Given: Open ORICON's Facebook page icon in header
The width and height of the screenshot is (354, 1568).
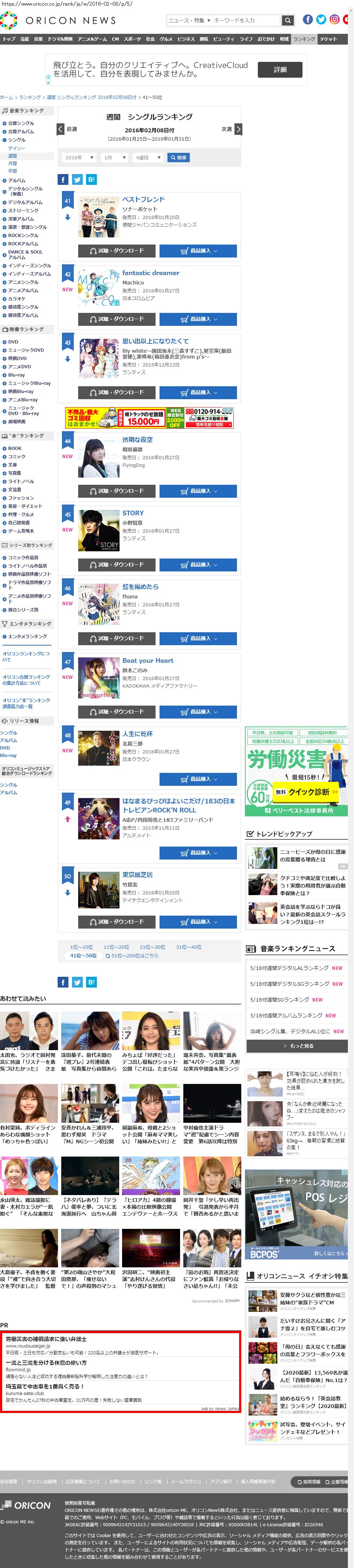Looking at the screenshot, I should tap(308, 19).
